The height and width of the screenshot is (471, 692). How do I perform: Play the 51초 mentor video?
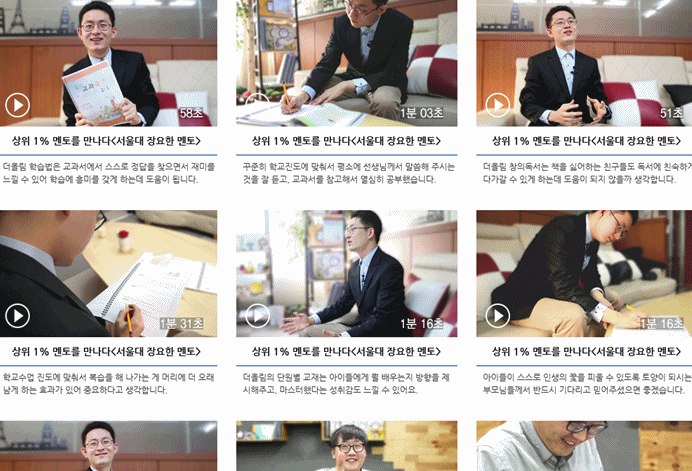coord(498,104)
